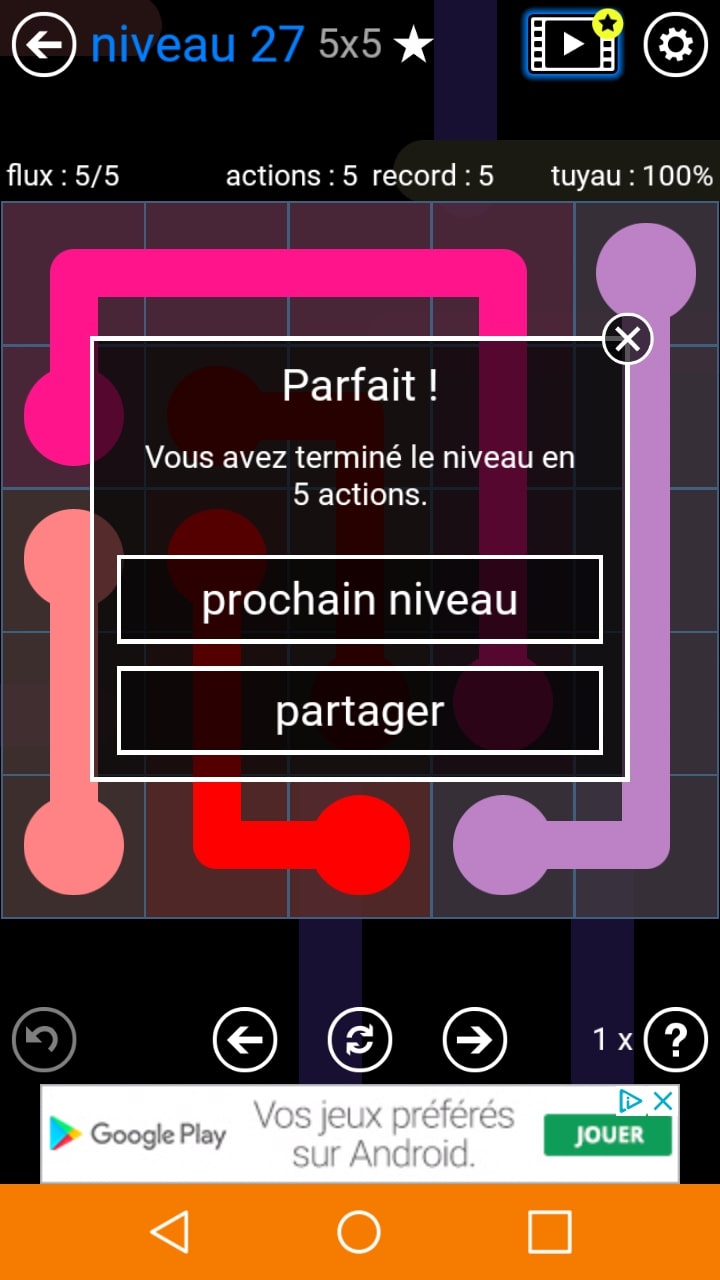Viewport: 720px width, 1280px height.
Task: Open the ad info icon
Action: (631, 1101)
